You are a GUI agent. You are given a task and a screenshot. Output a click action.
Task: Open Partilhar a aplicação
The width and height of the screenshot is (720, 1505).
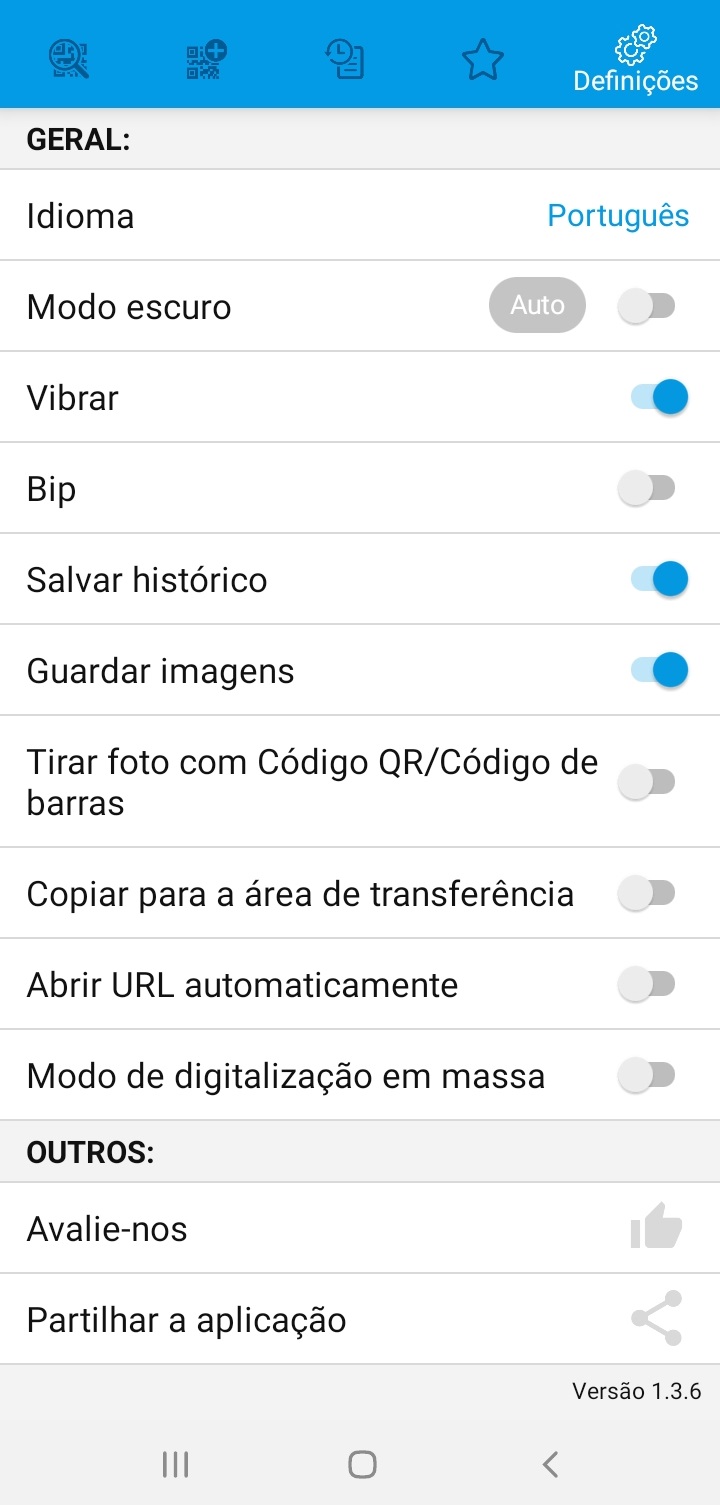360,1319
